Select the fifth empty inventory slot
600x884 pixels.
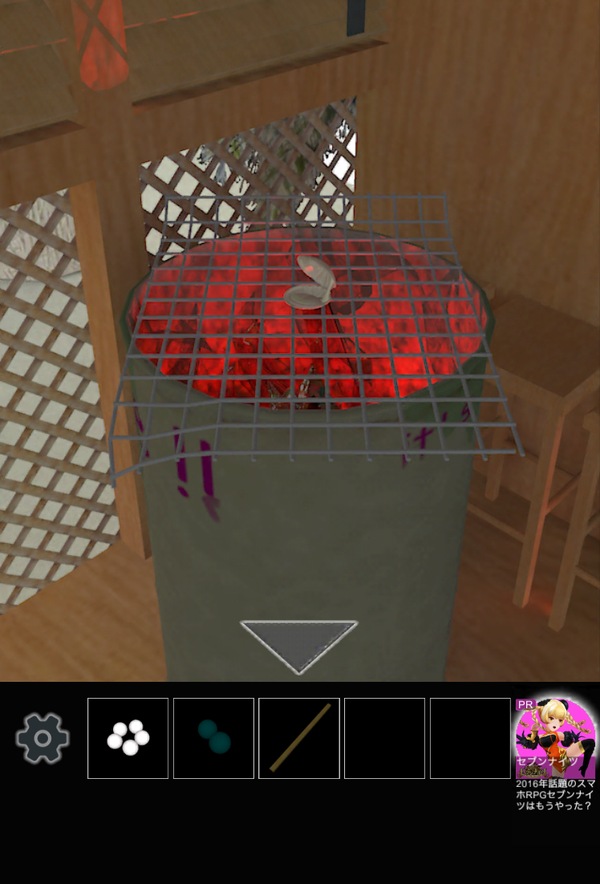click(x=470, y=738)
